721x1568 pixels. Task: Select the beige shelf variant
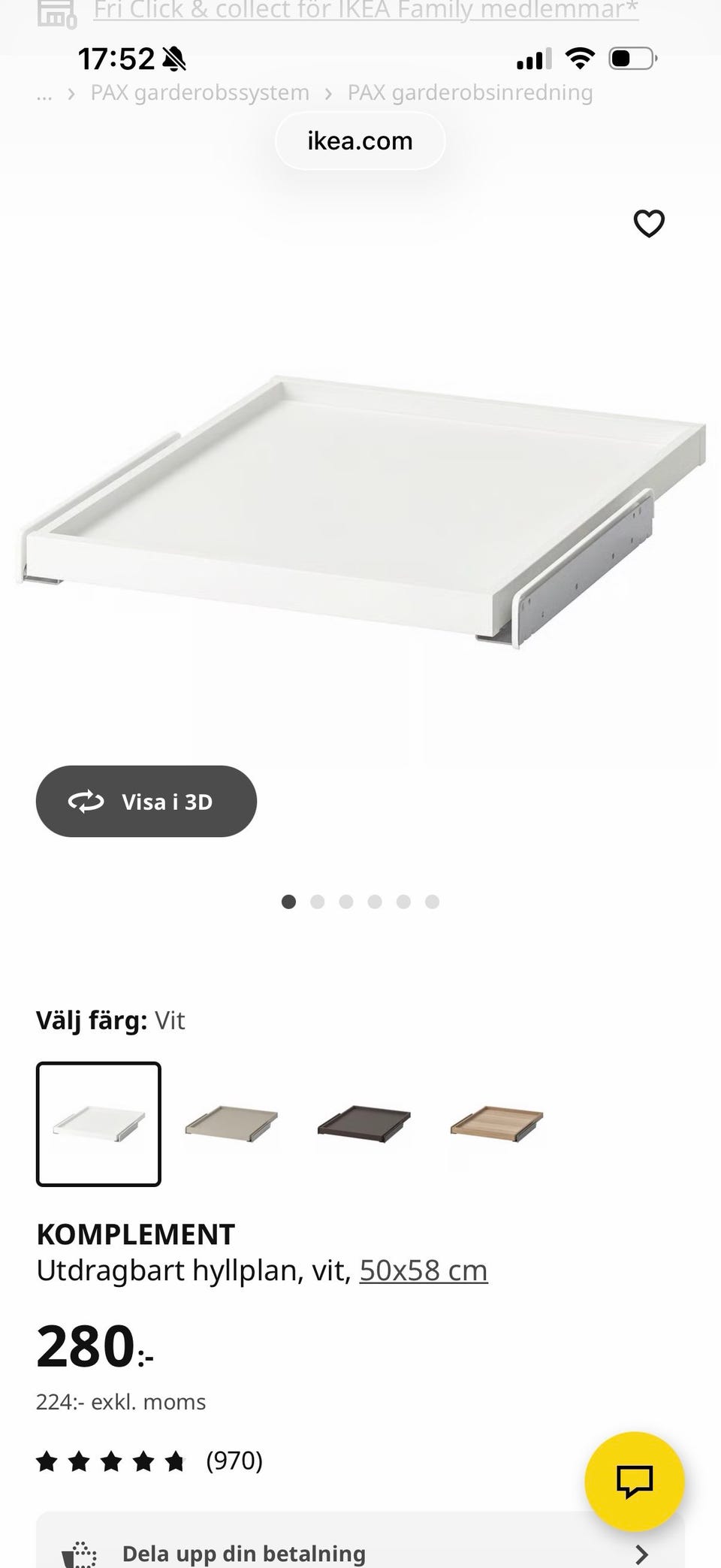tap(231, 1122)
